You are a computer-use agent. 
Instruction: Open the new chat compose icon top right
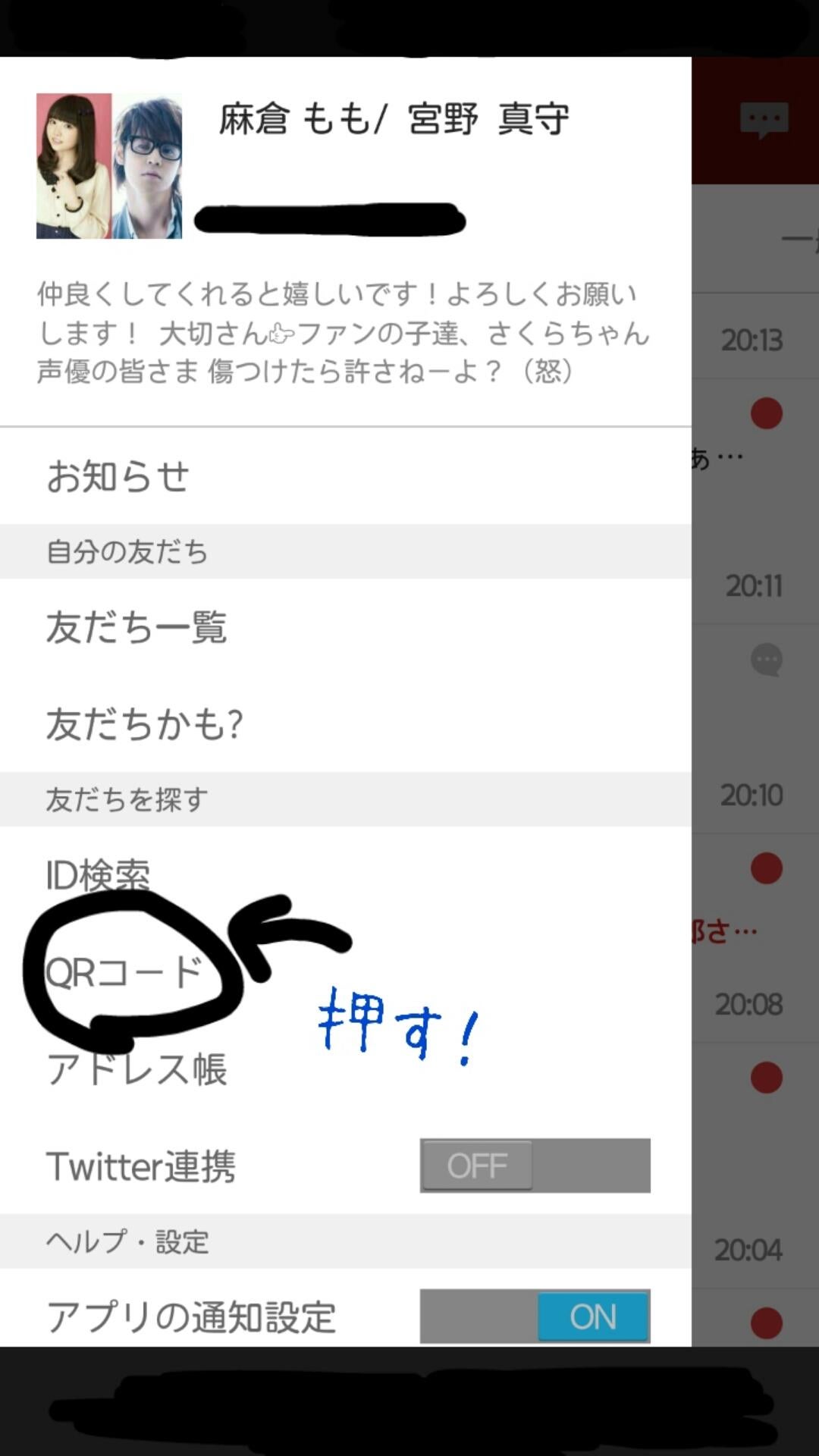click(762, 118)
